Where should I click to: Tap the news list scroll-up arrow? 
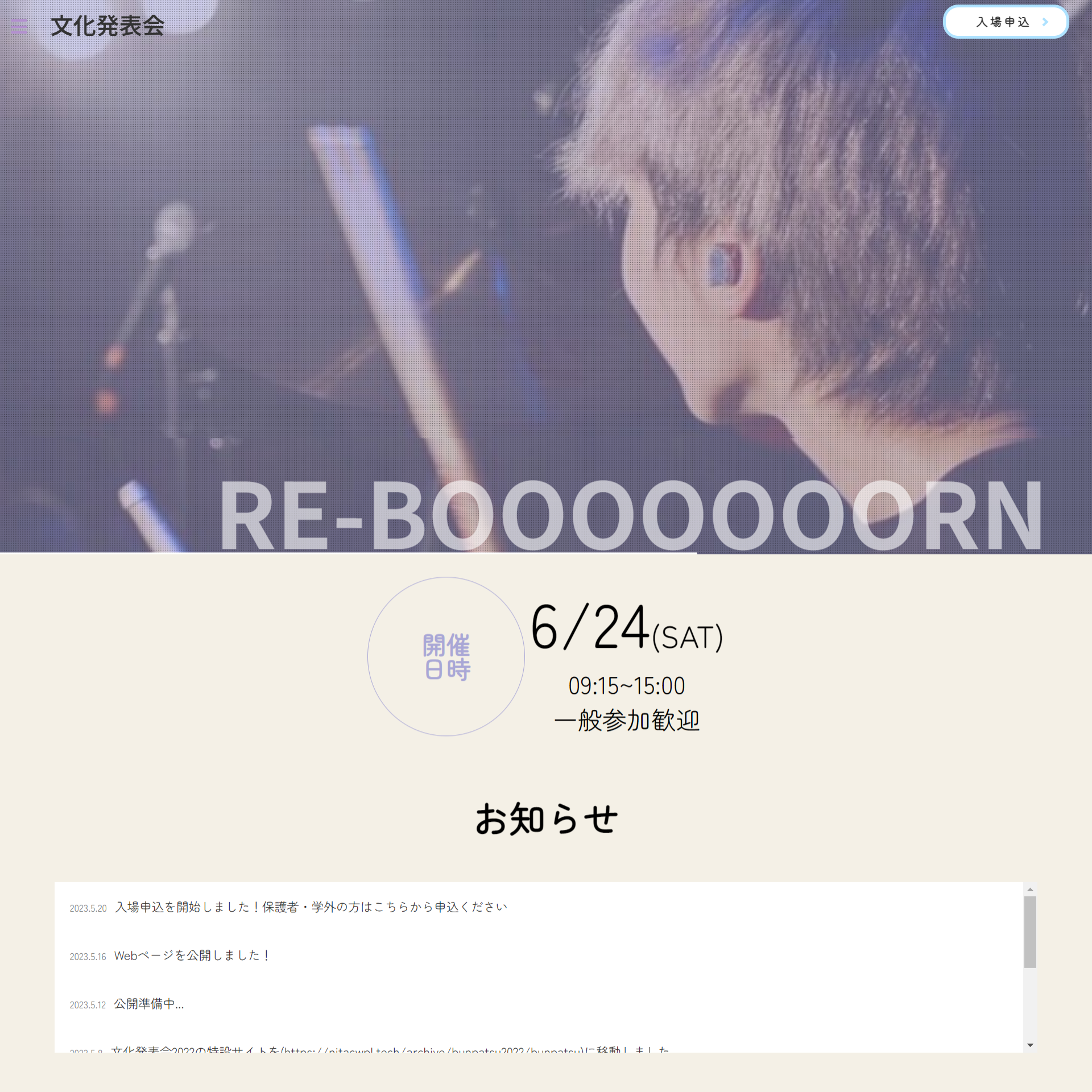pyautogui.click(x=1029, y=890)
